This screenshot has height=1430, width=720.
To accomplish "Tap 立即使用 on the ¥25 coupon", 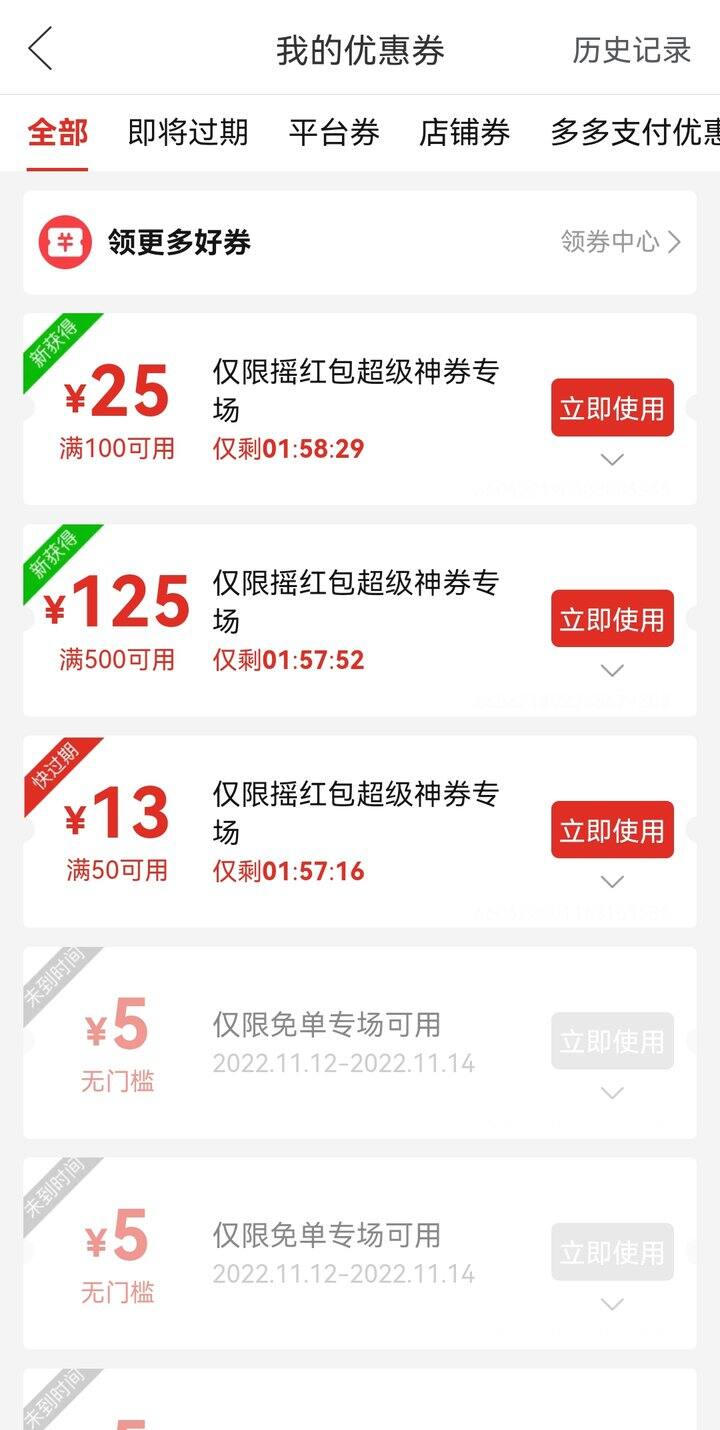I will (612, 408).
